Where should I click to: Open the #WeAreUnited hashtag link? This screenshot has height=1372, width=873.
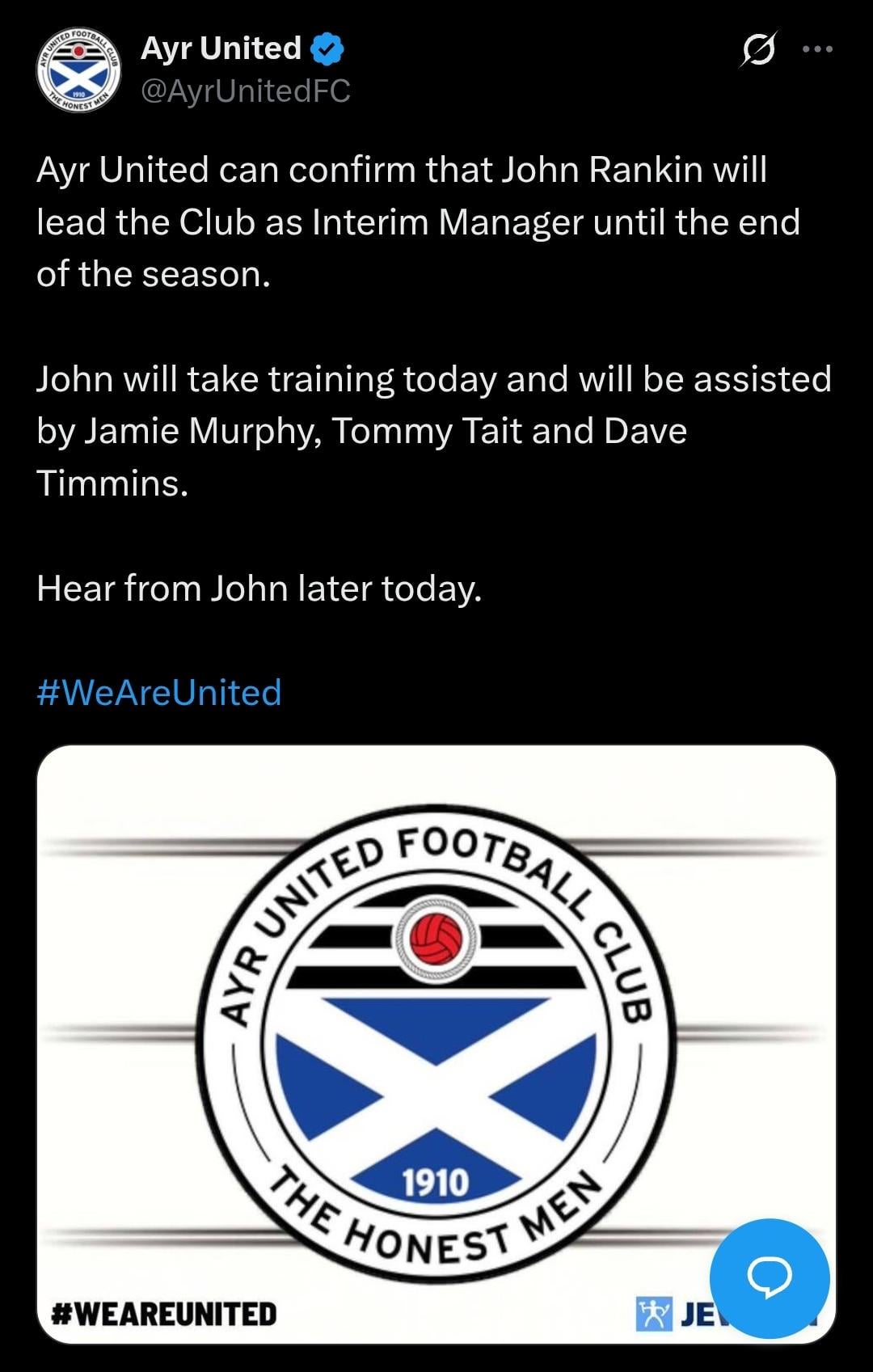(x=159, y=693)
